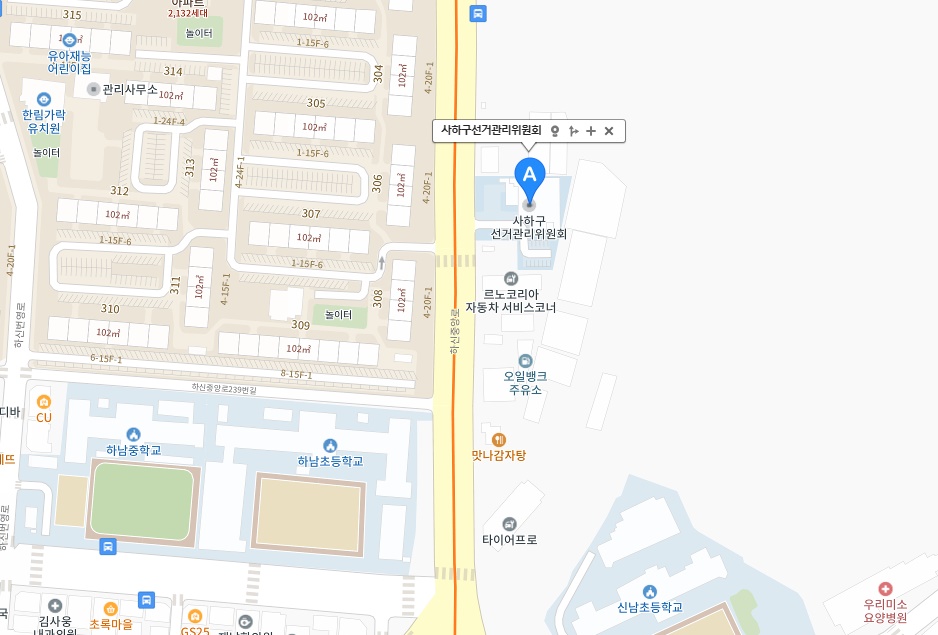Screen dimensions: 938x635
Task: Open the 한림가락 유치원 marker
Action: (x=43, y=99)
